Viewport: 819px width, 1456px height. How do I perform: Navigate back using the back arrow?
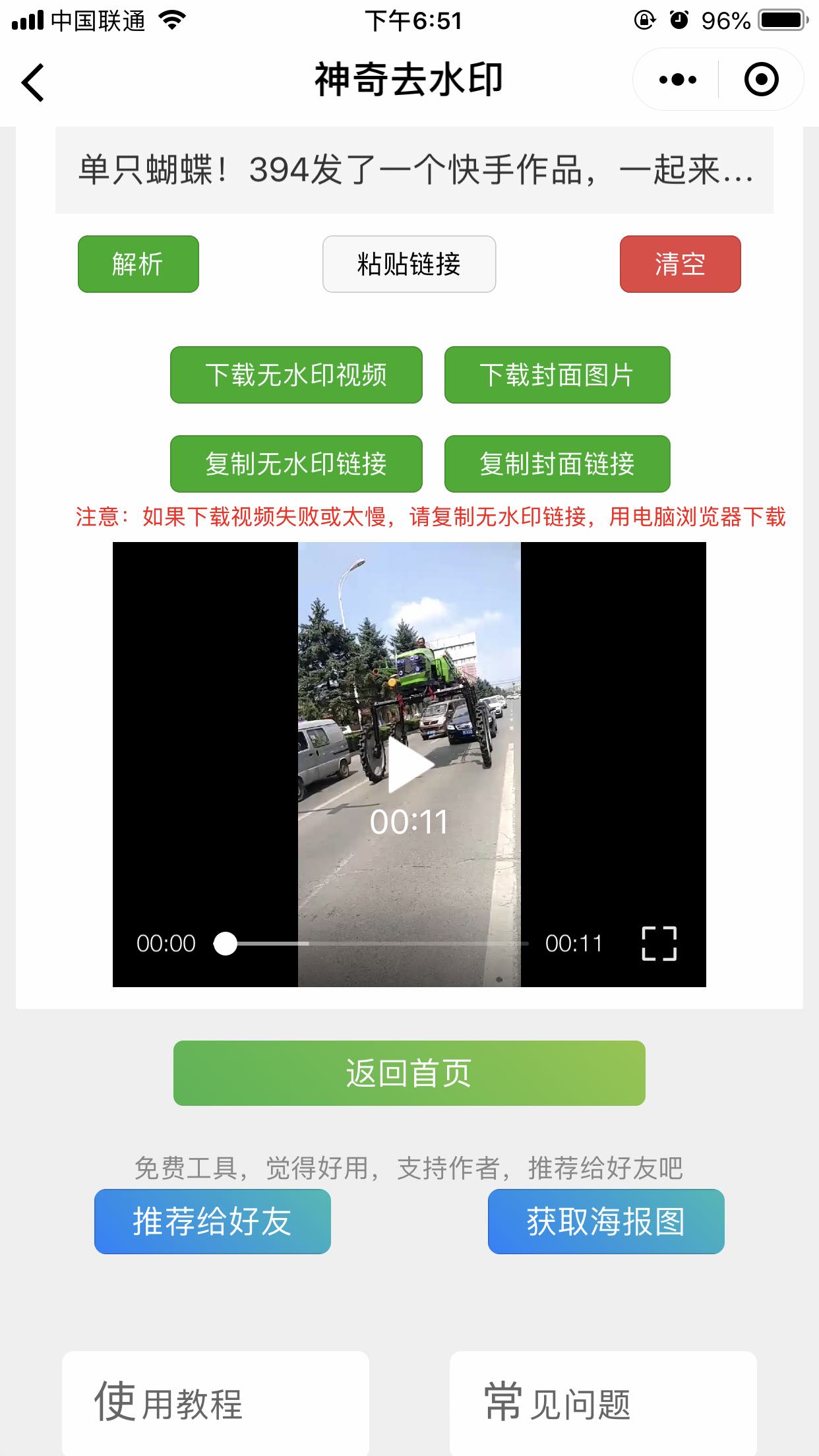click(32, 80)
